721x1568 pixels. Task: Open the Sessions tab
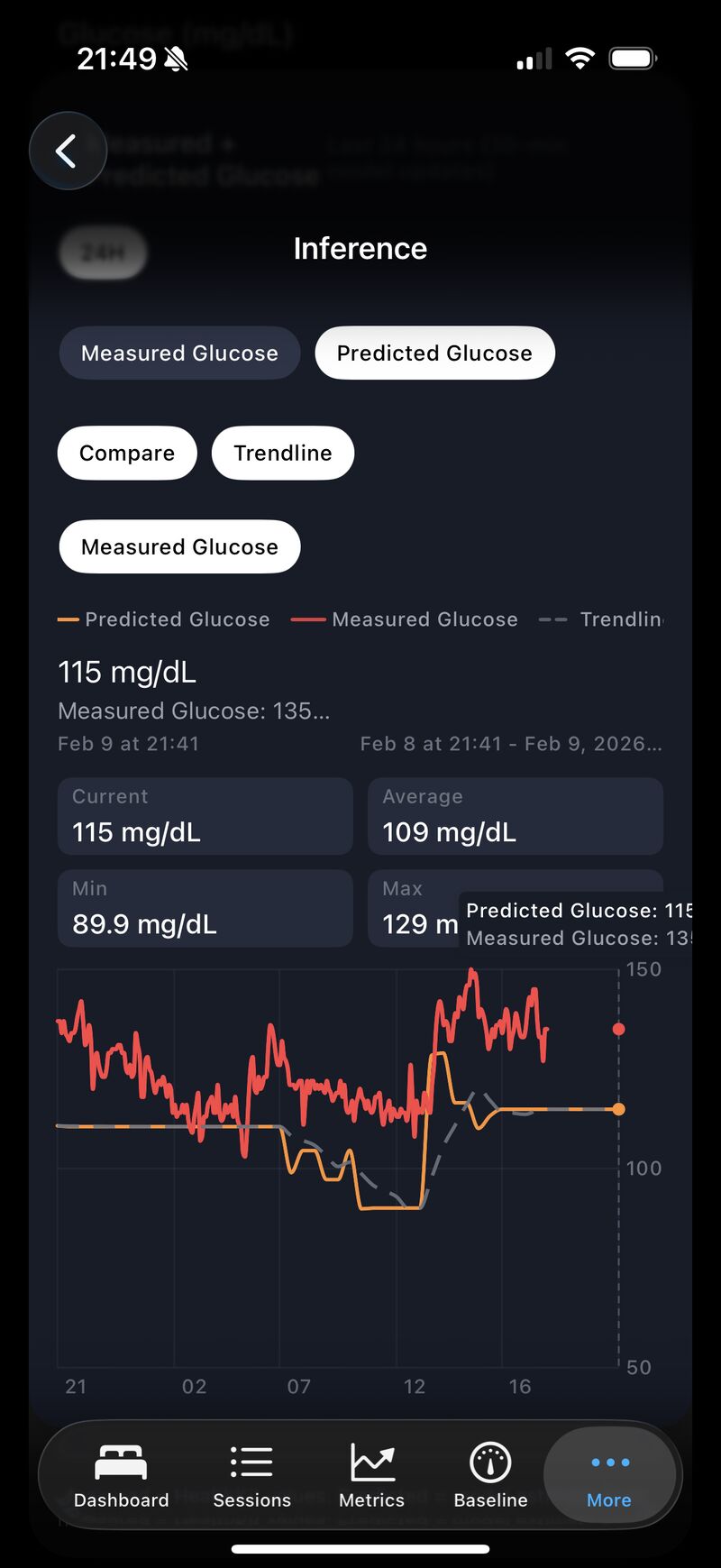point(251,1475)
